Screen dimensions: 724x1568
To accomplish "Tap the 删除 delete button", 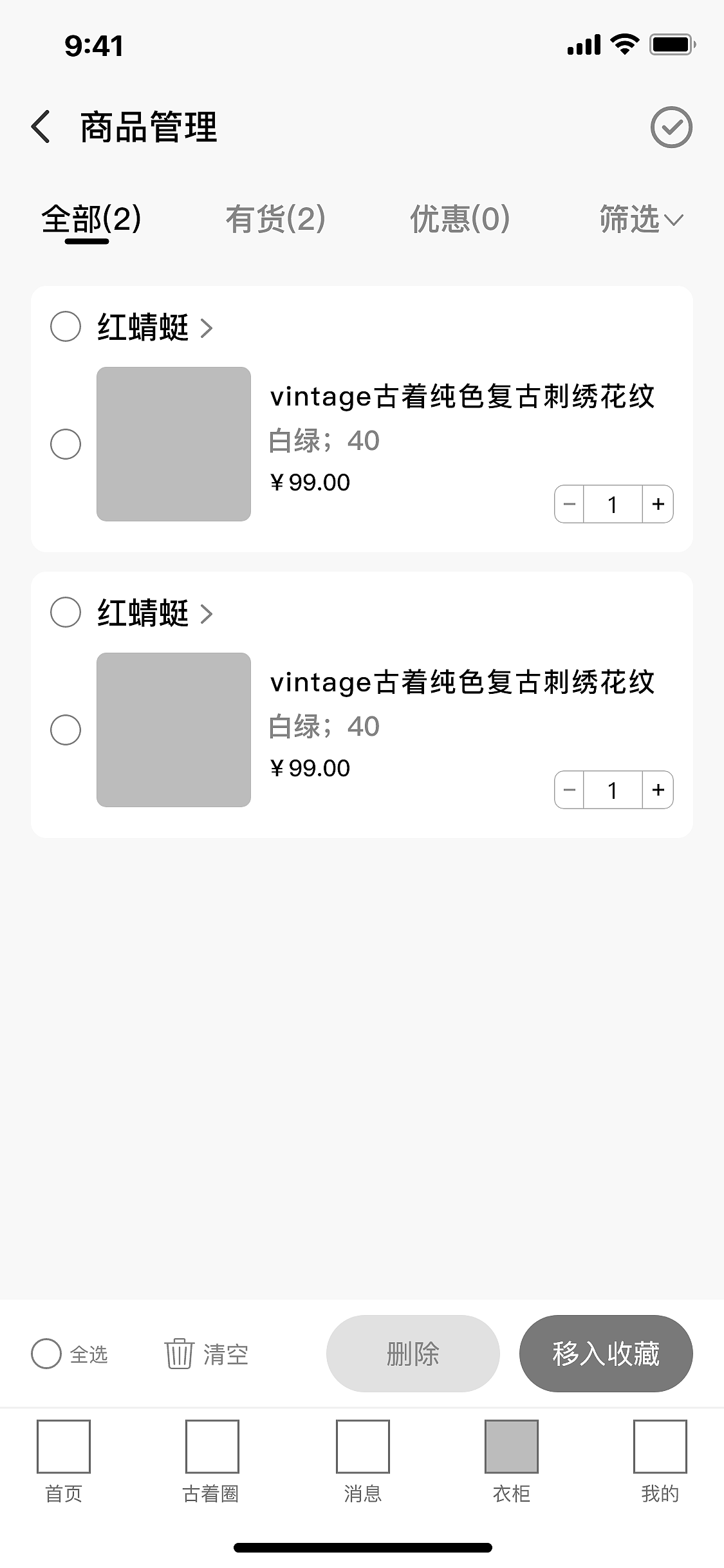I will 413,1354.
